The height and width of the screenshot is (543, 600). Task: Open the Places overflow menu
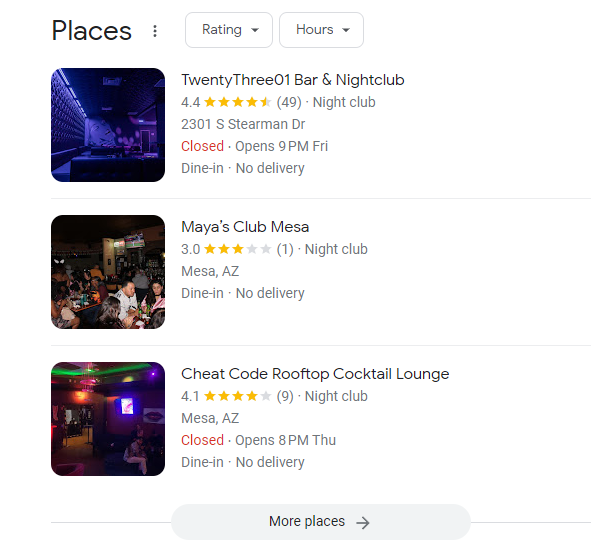(155, 31)
